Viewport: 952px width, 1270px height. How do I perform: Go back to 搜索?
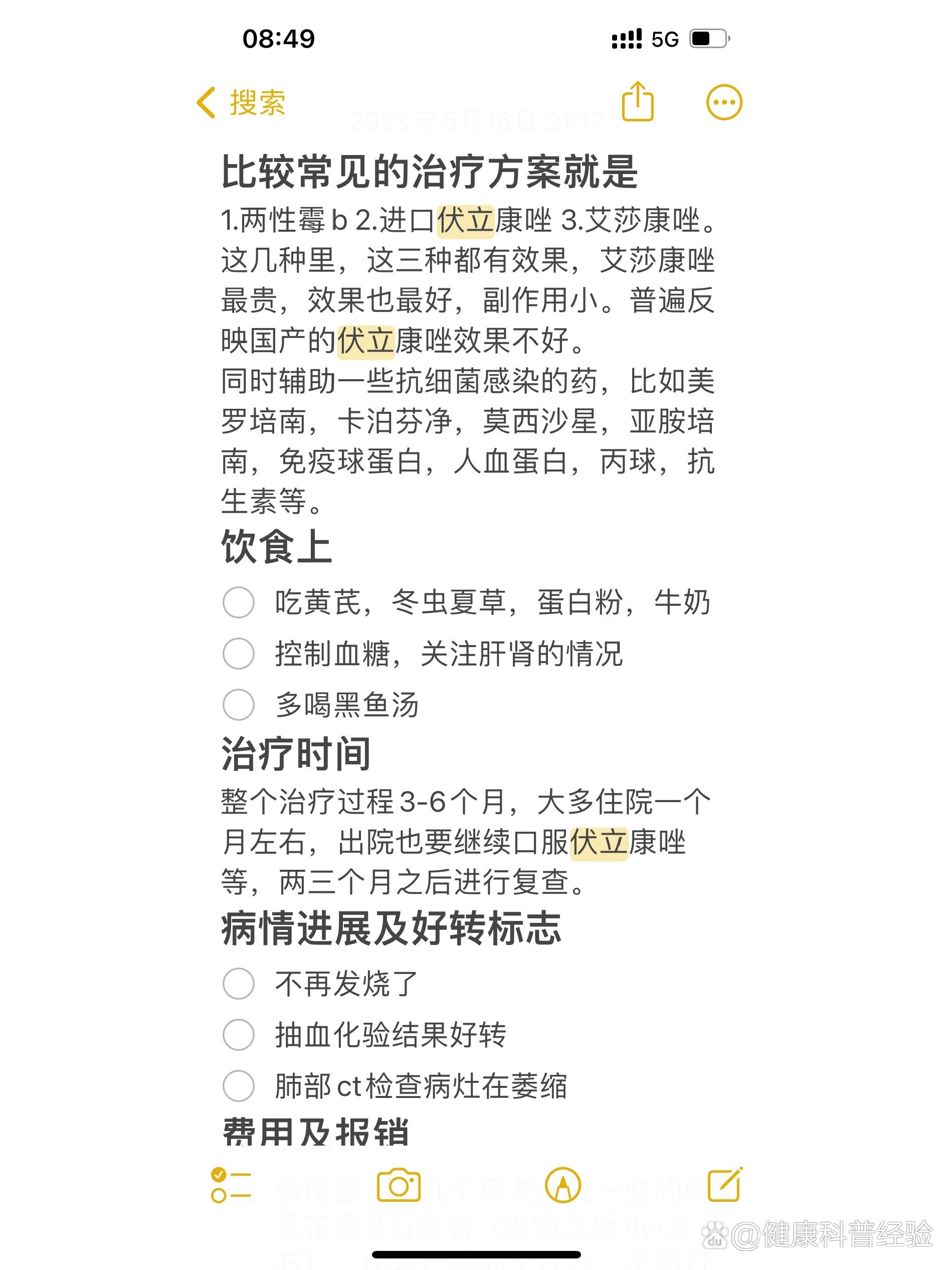(x=241, y=103)
